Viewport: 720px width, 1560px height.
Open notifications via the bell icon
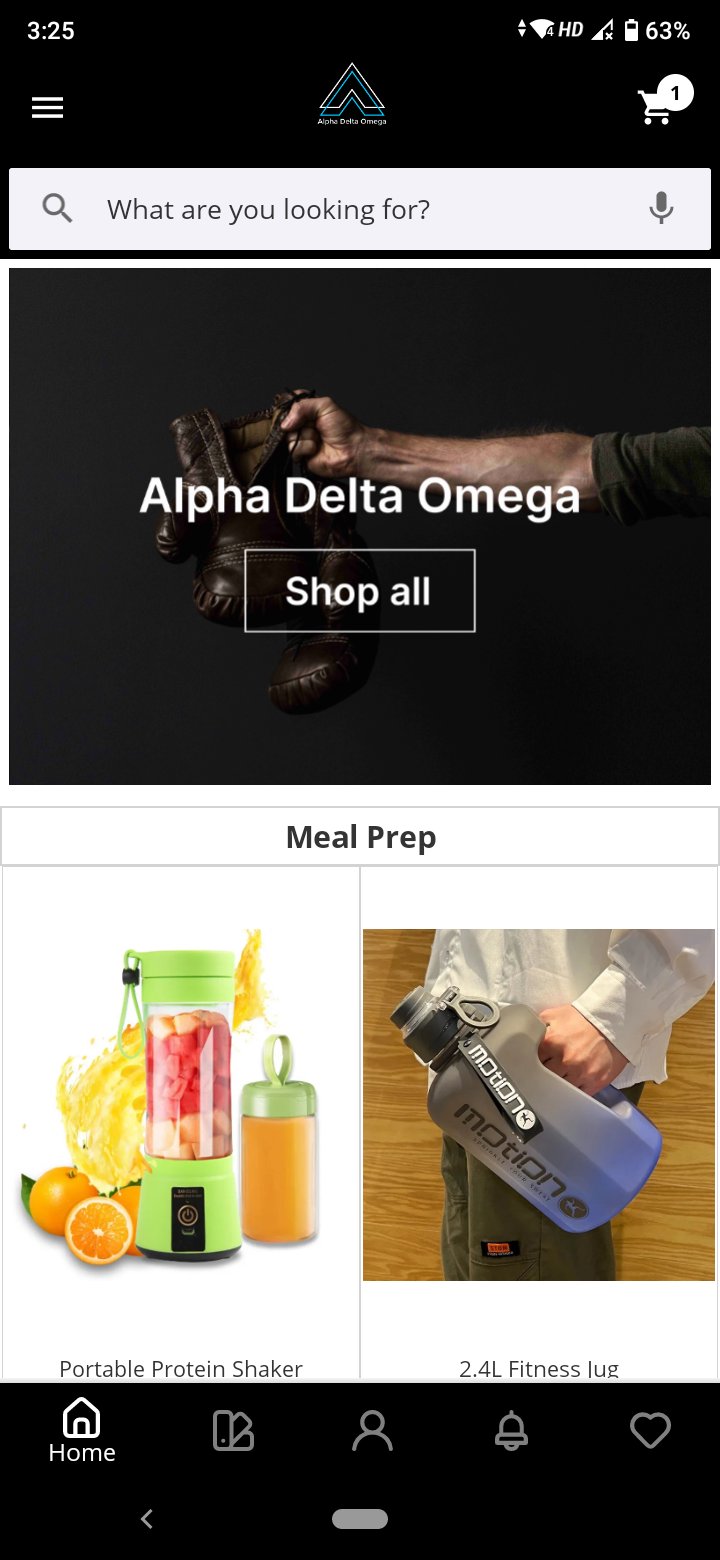[511, 1430]
